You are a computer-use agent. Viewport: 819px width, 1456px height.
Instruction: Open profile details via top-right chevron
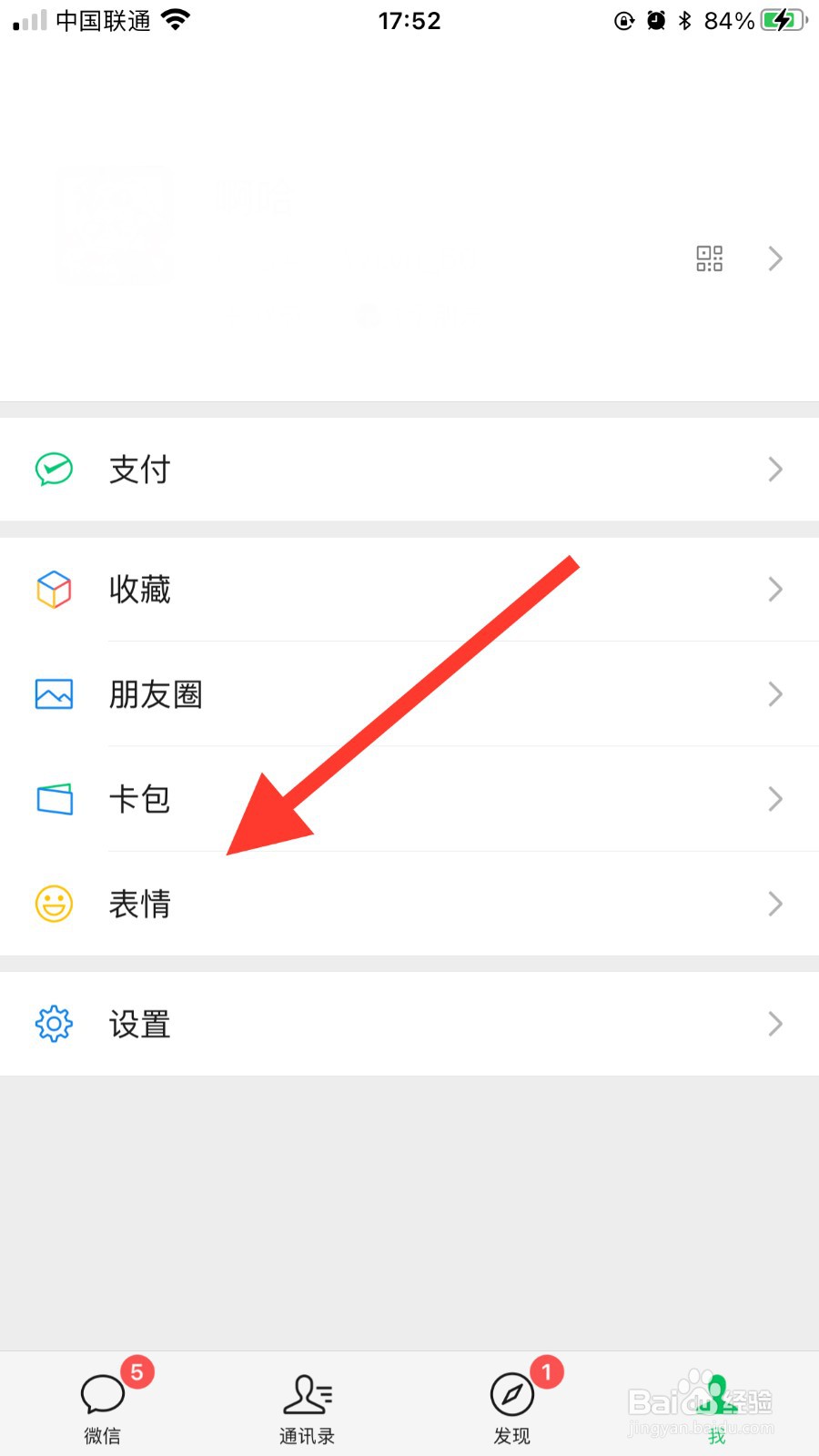[774, 259]
